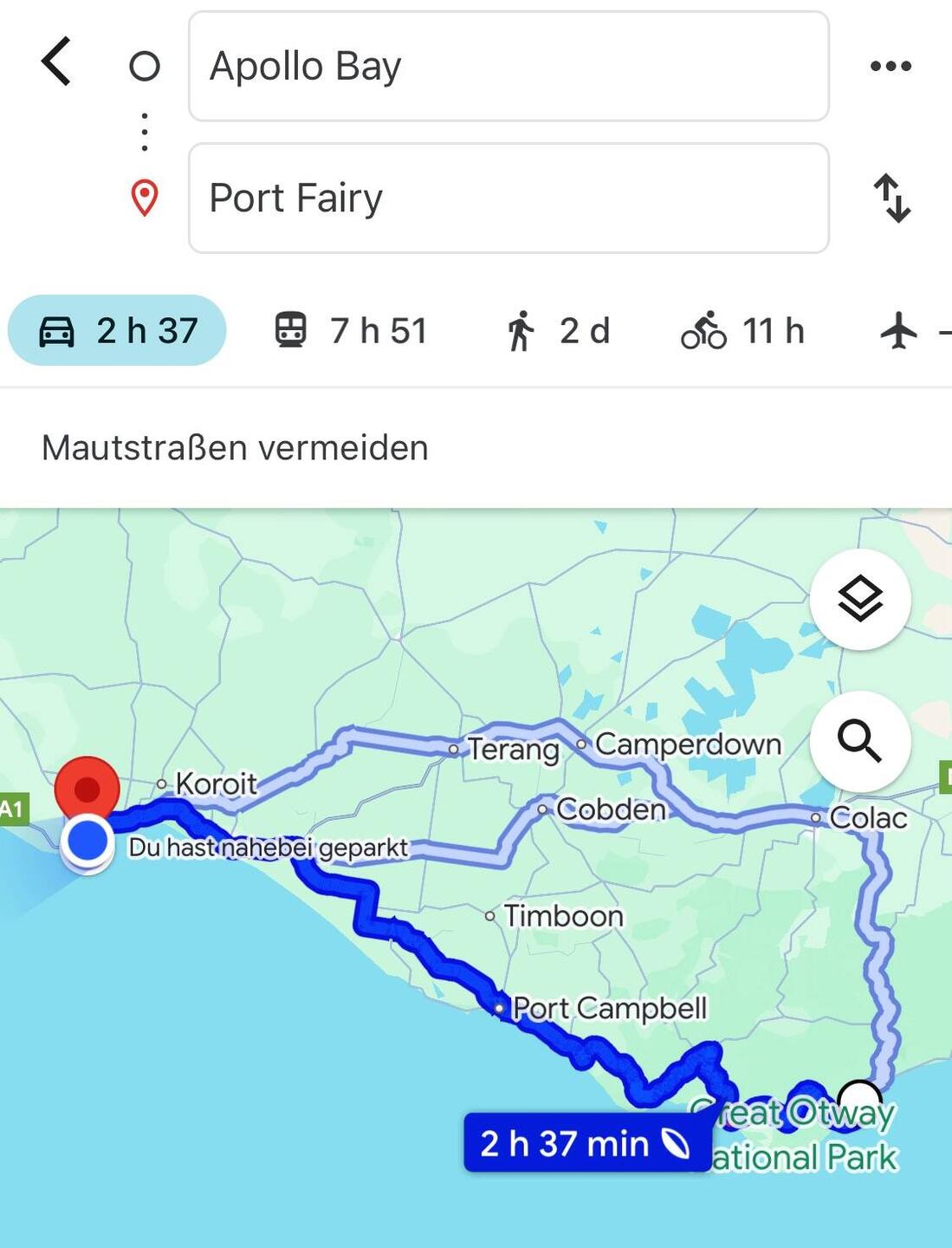Swap start and destination
952x1248 pixels.
(891, 198)
